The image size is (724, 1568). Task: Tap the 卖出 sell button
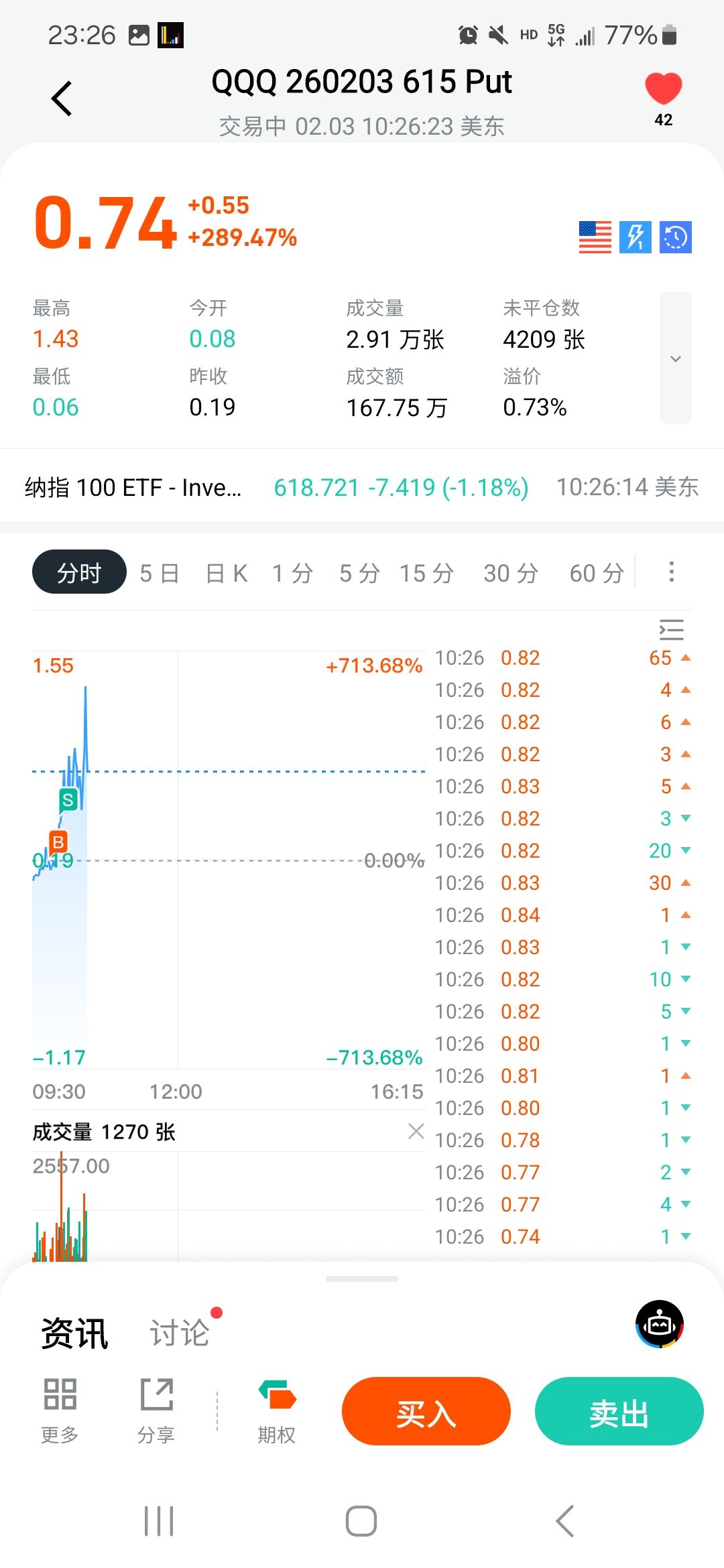coord(619,1411)
